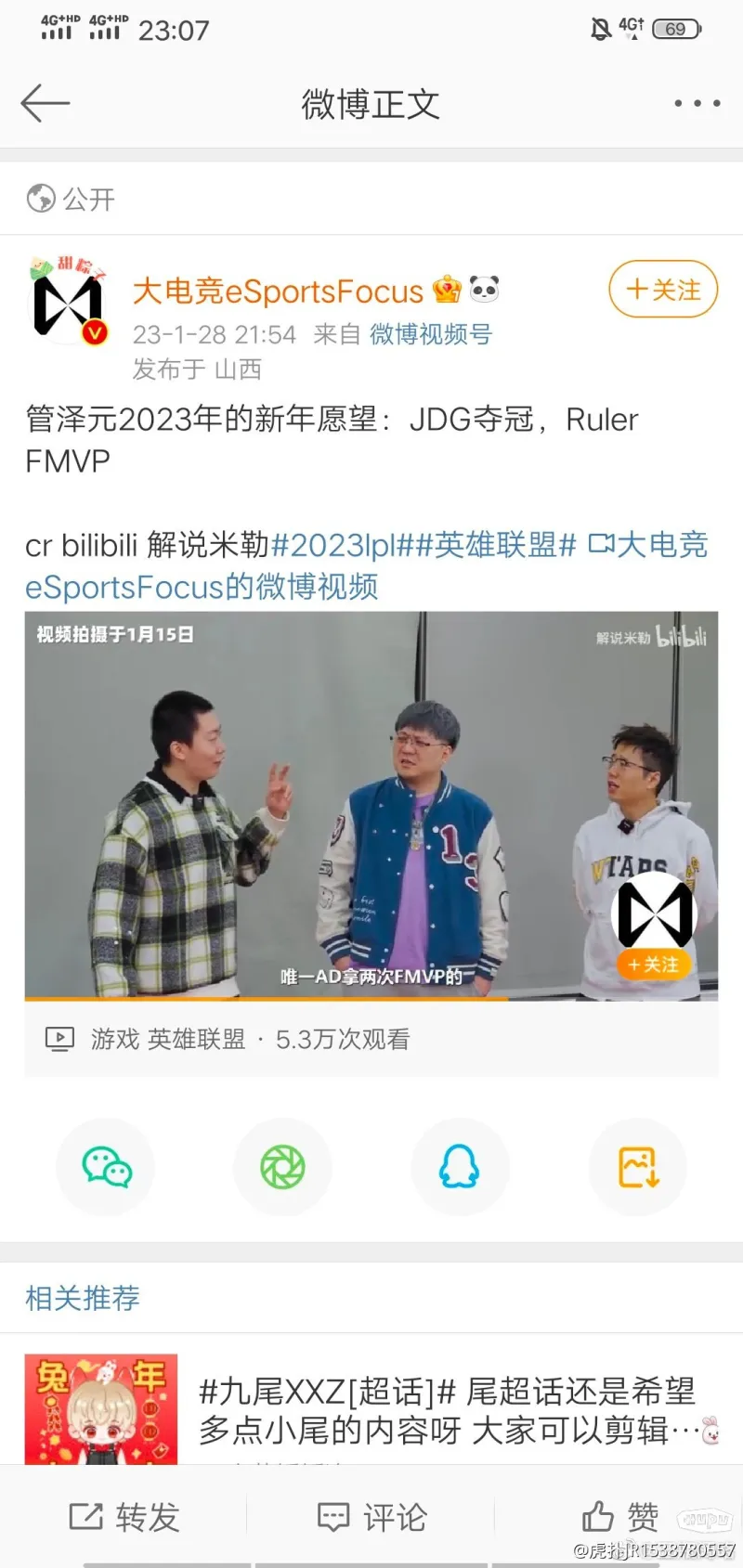The width and height of the screenshot is (743, 1568).
Task: Open comments with the 评论 button
Action: [371, 1518]
